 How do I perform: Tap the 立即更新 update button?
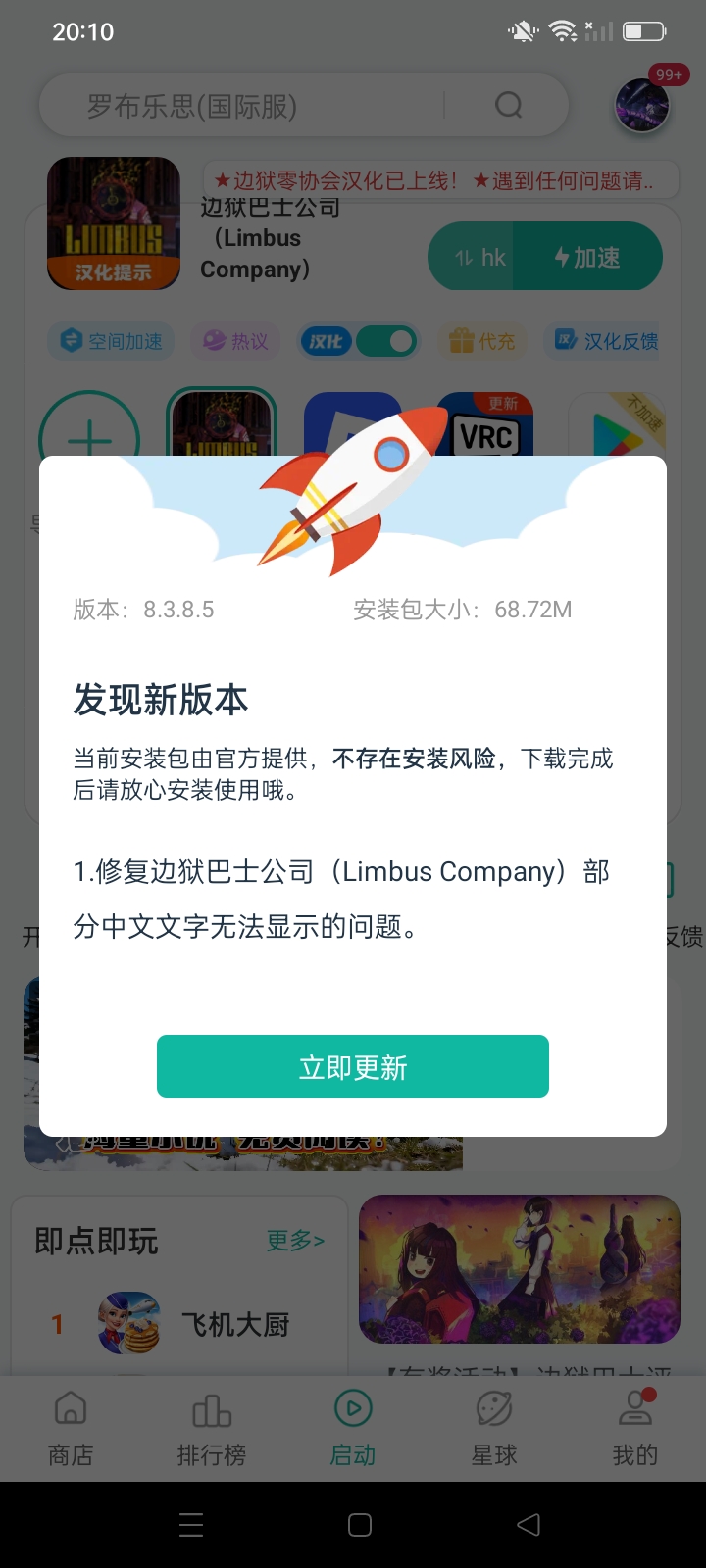353,1066
